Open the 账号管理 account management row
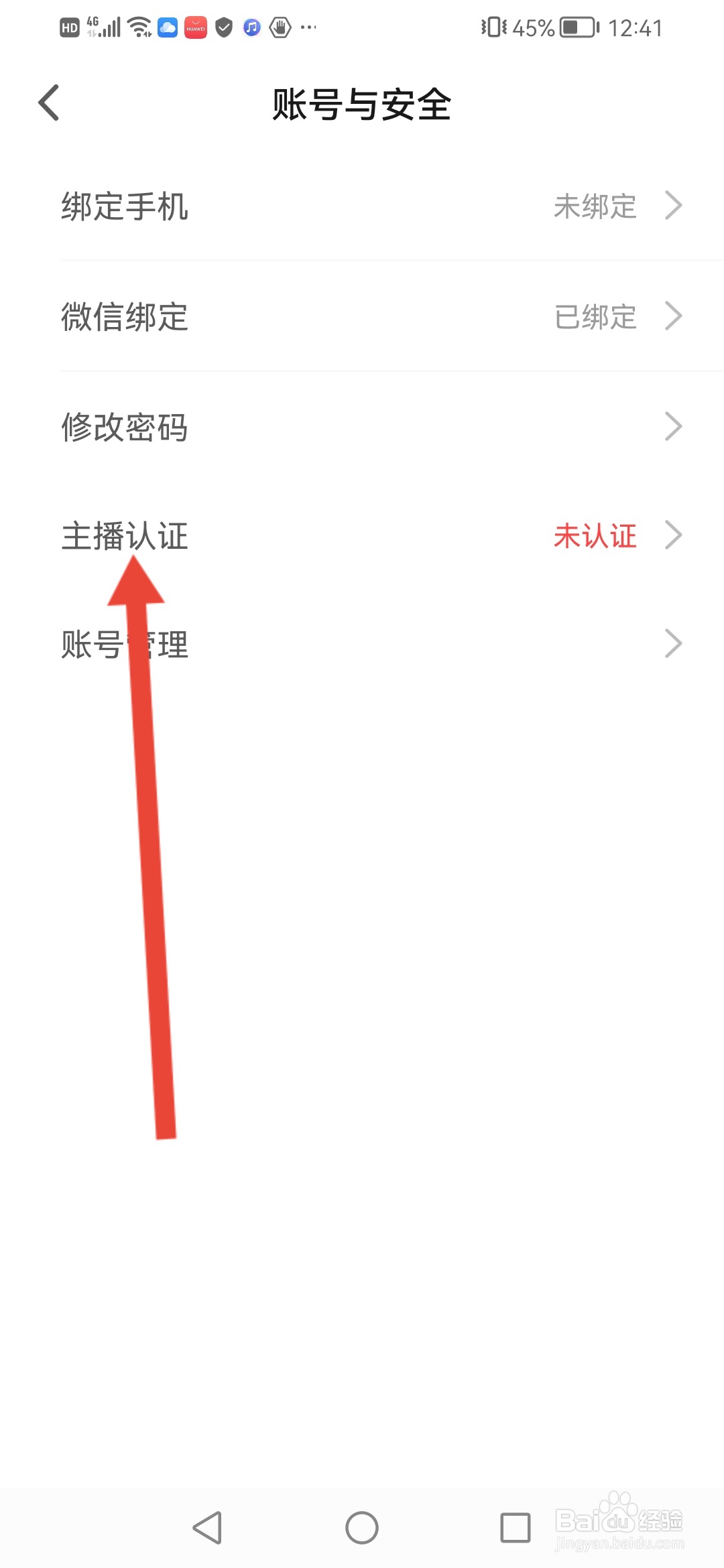This screenshot has height=1568, width=724. click(125, 645)
